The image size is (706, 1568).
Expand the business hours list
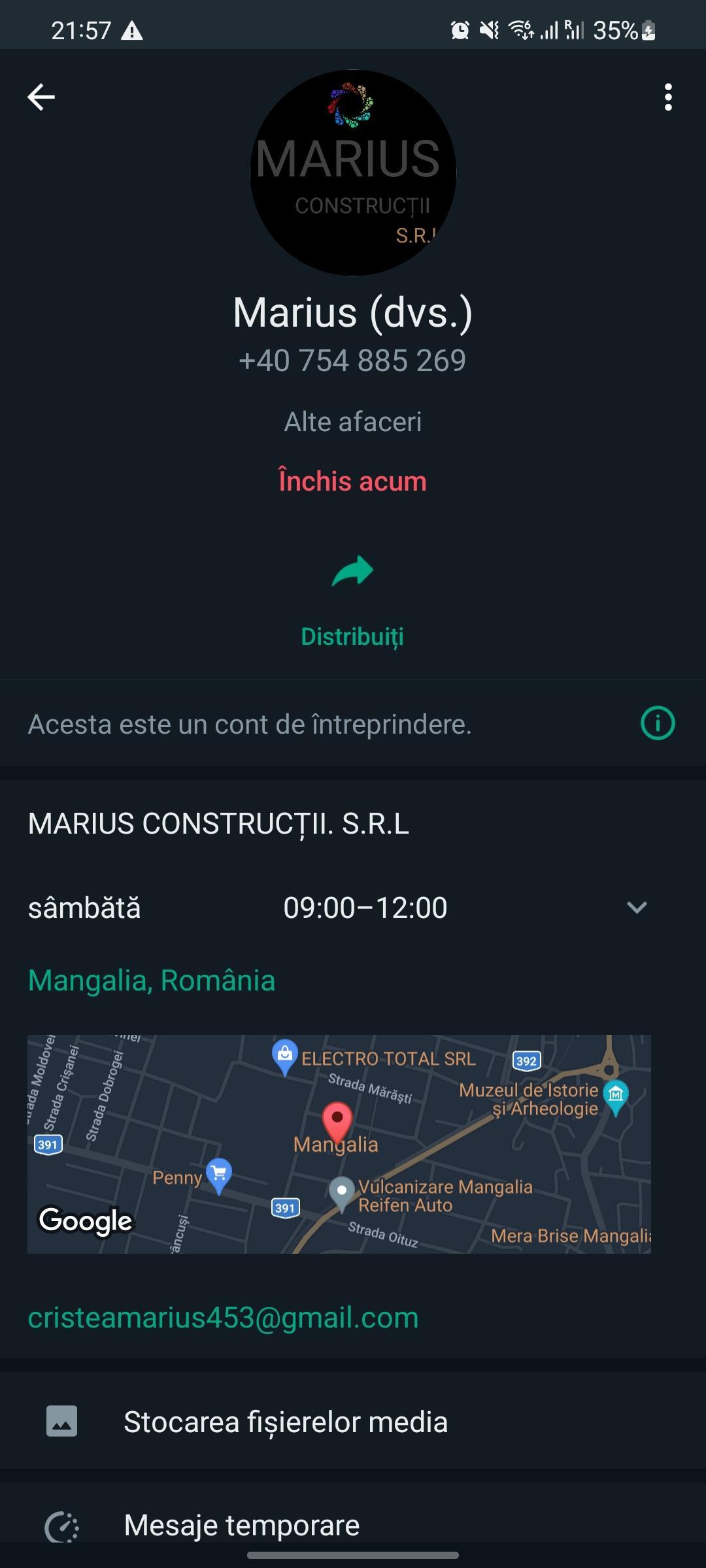coord(637,907)
